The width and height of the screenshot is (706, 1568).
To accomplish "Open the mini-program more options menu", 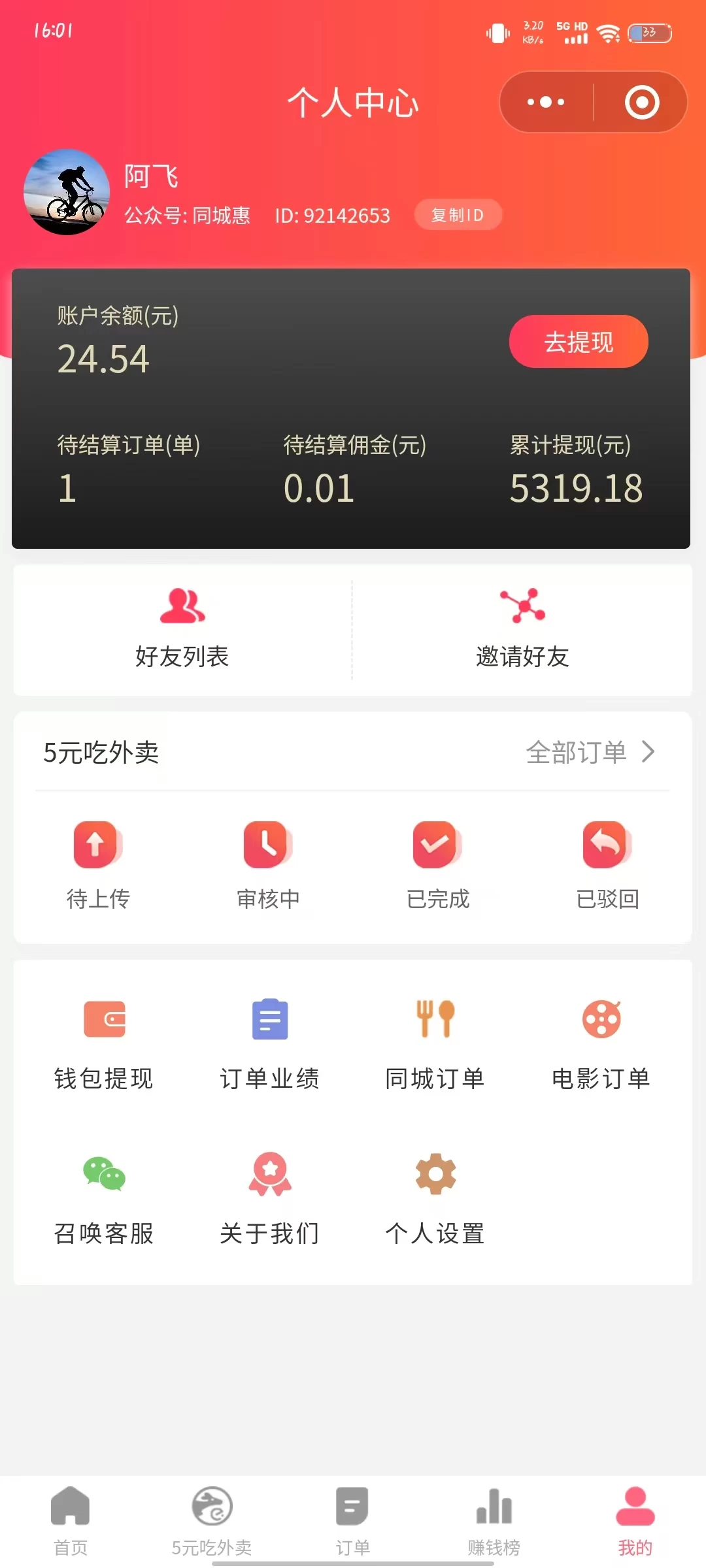I will pos(545,102).
